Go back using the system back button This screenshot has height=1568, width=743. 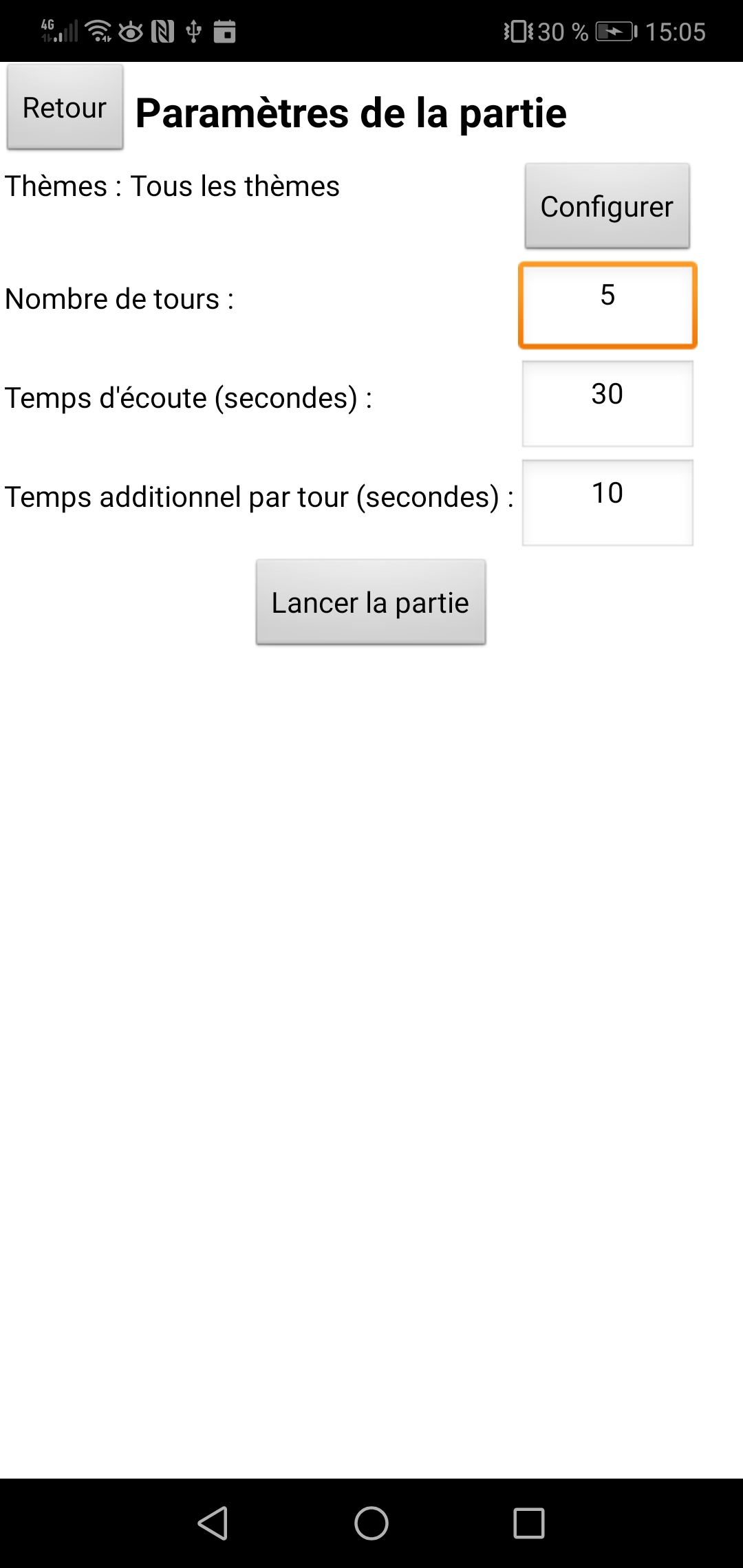tap(213, 1523)
